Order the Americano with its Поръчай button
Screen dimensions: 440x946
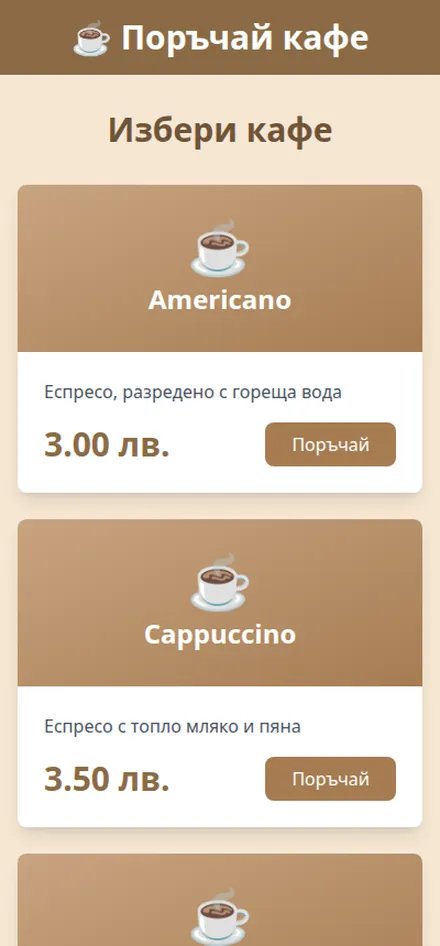click(x=330, y=445)
